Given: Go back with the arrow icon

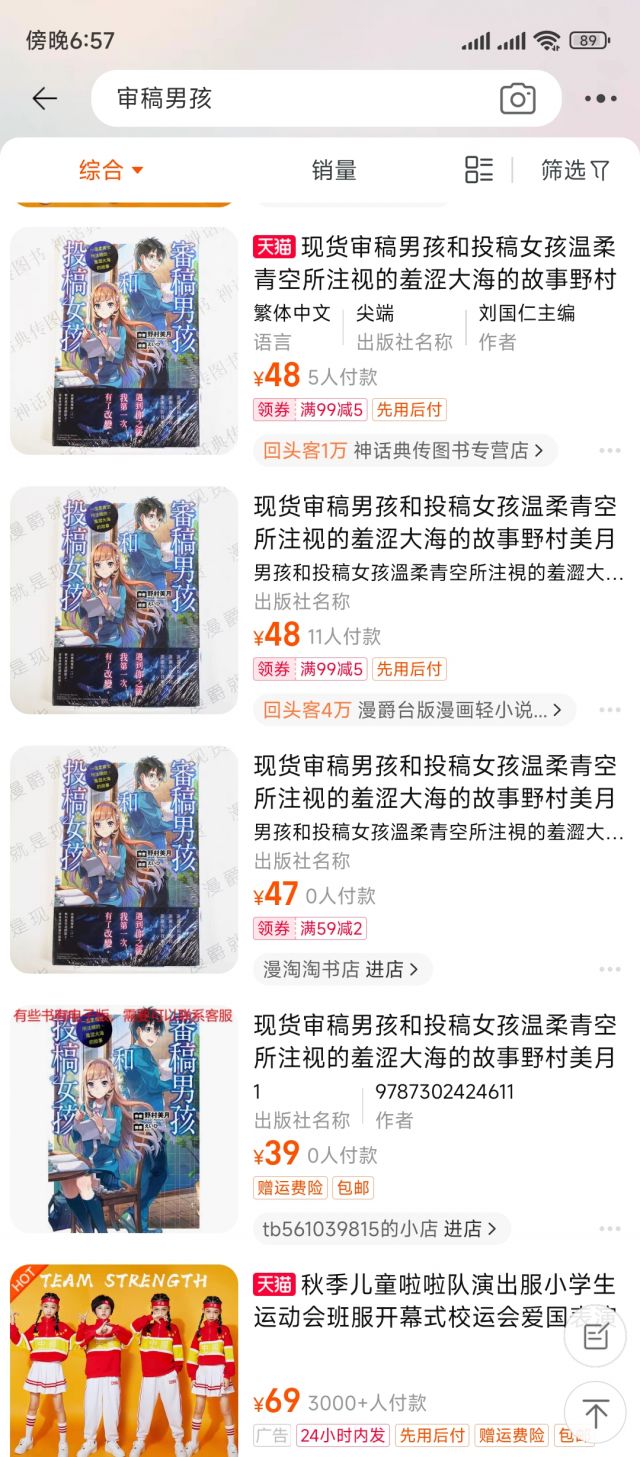Looking at the screenshot, I should point(45,98).
